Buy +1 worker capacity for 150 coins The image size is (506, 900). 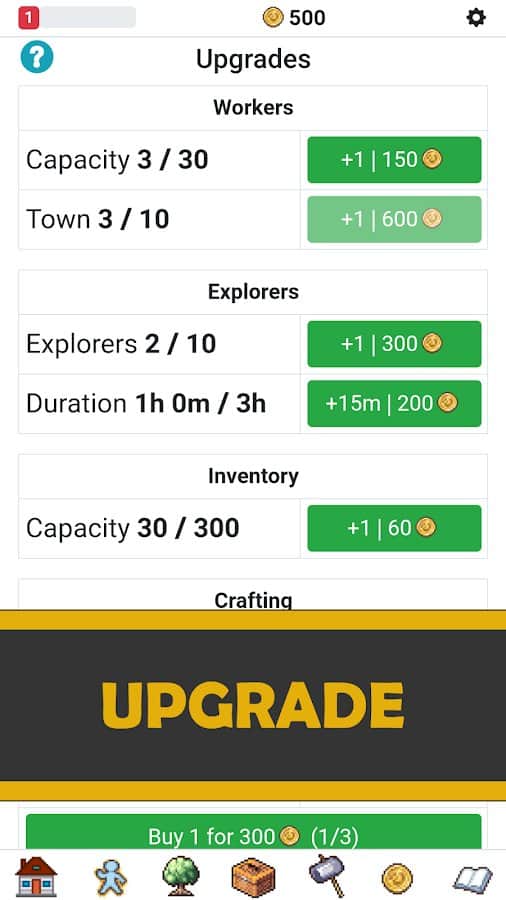pyautogui.click(x=394, y=160)
